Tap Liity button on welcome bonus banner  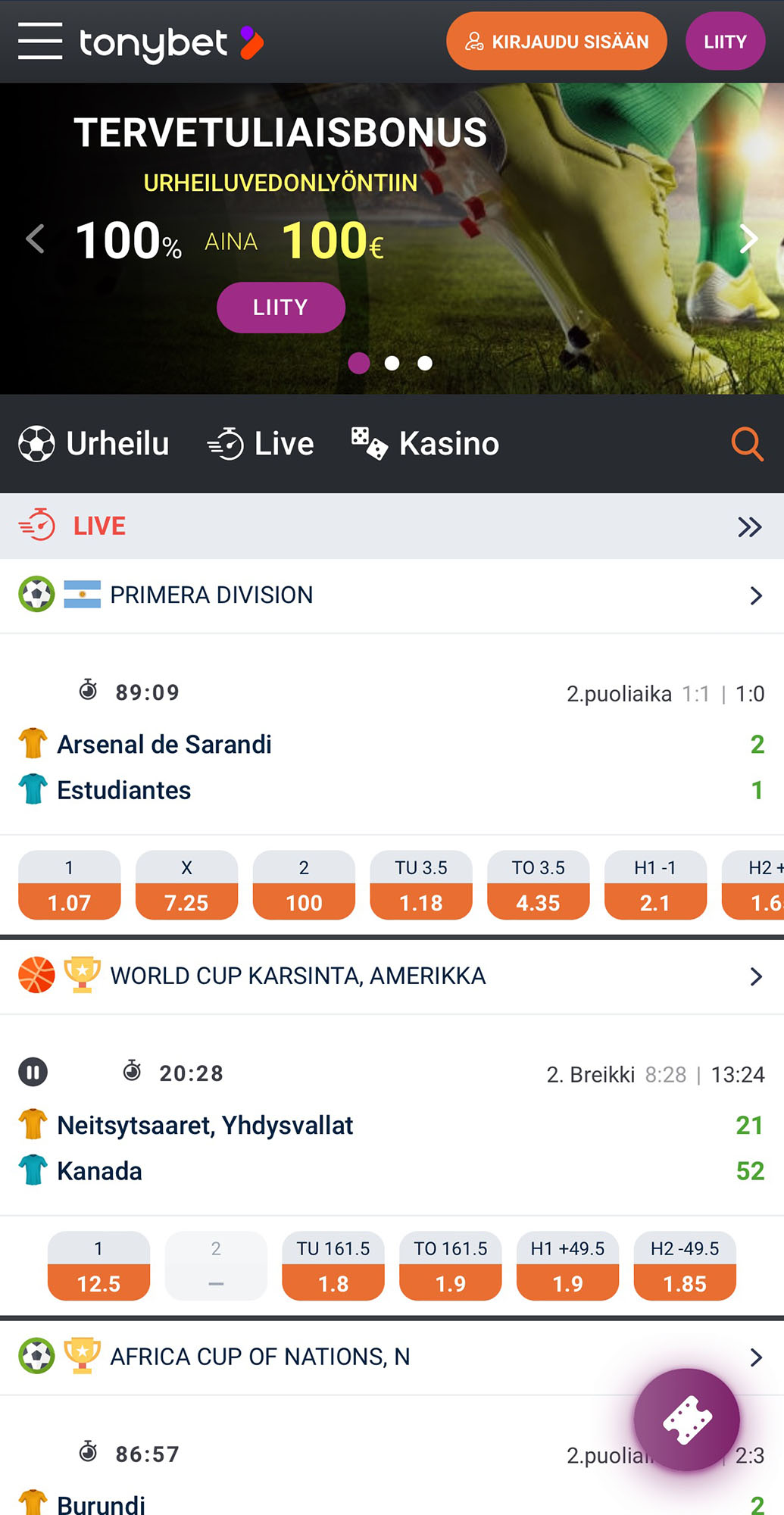(281, 308)
